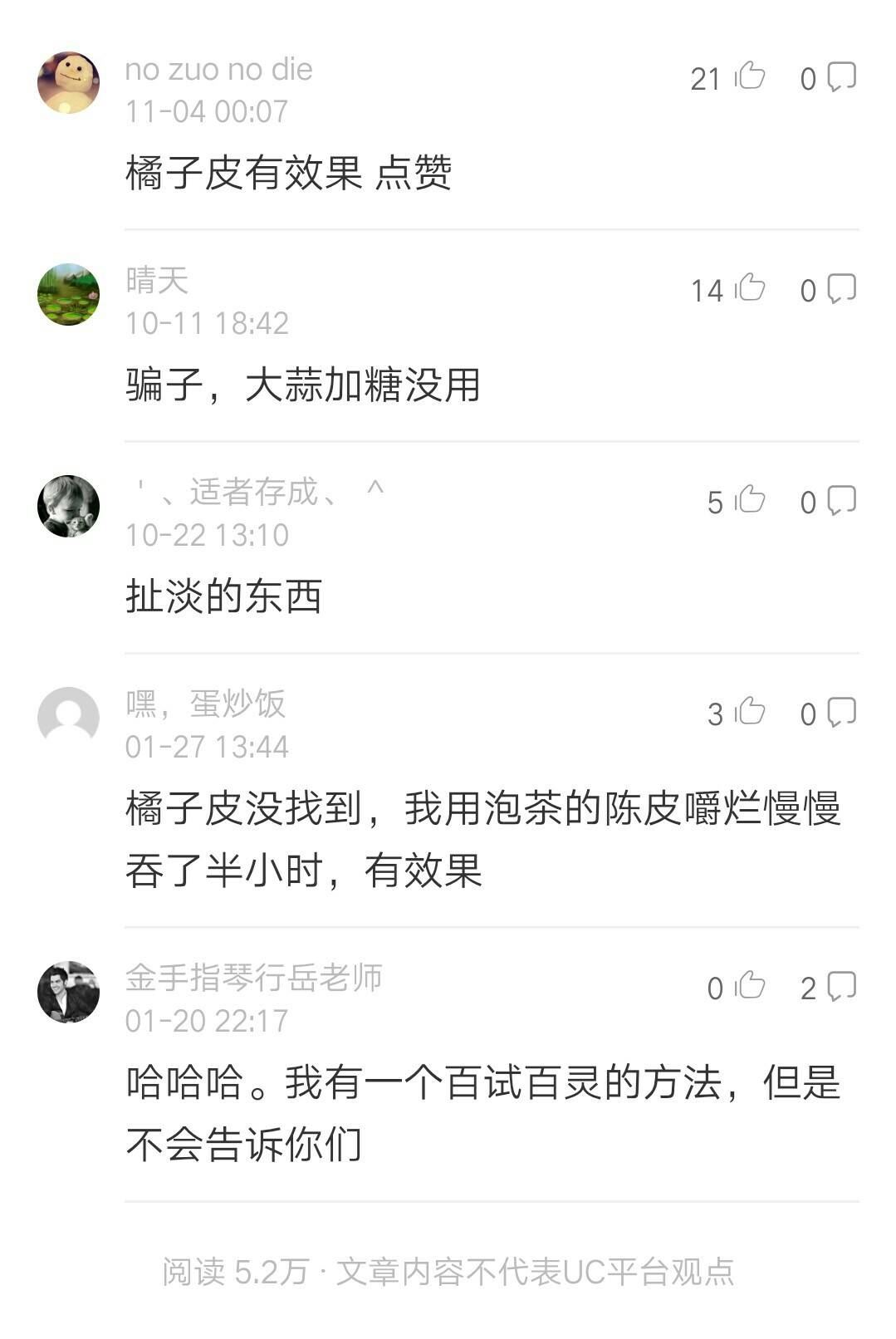View the 2 replies to 金手指琴行岳老师
Viewport: 896px width, 1339px height.
pyautogui.click(x=840, y=986)
